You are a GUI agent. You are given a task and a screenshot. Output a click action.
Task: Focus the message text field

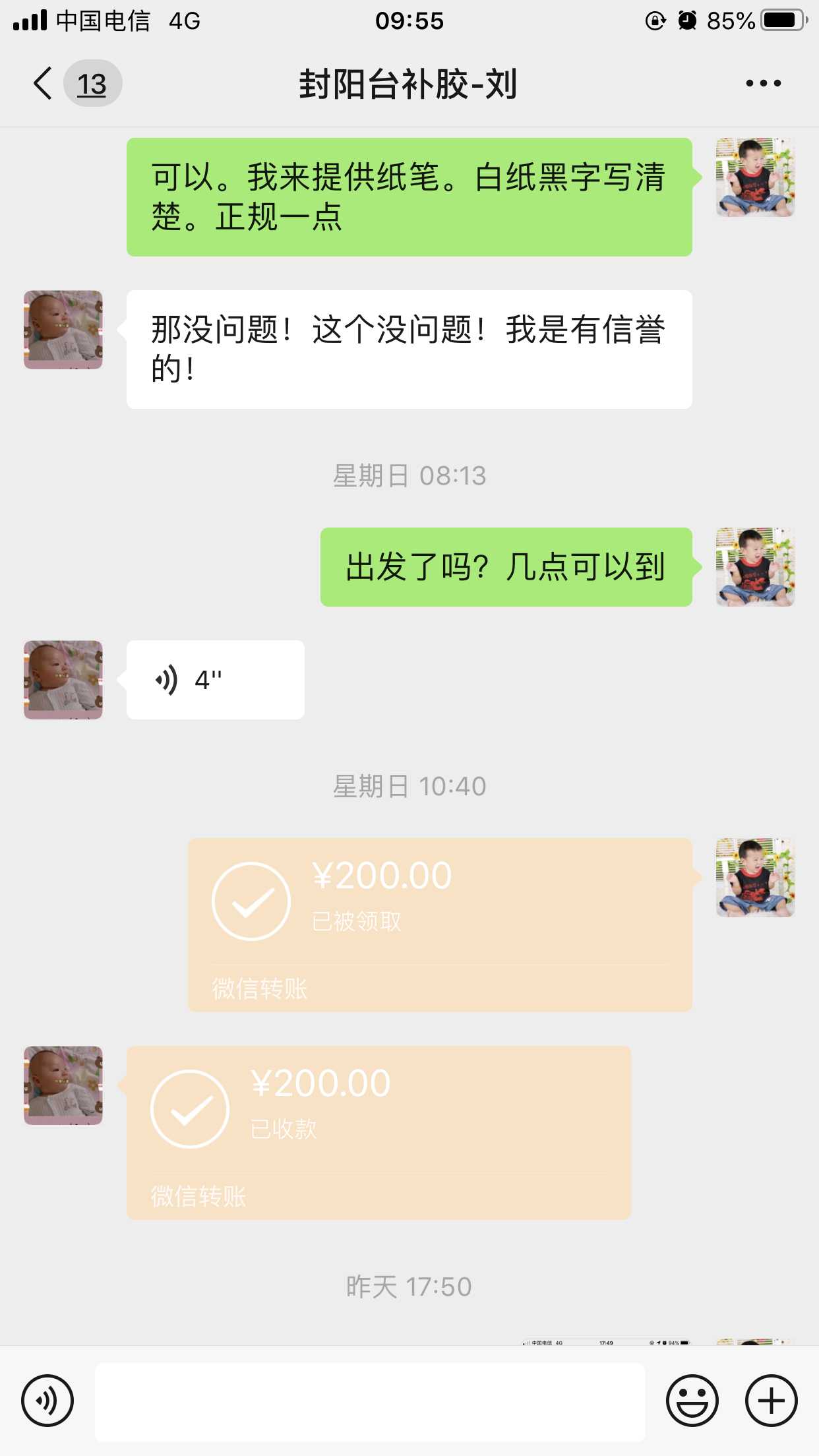(369, 1401)
